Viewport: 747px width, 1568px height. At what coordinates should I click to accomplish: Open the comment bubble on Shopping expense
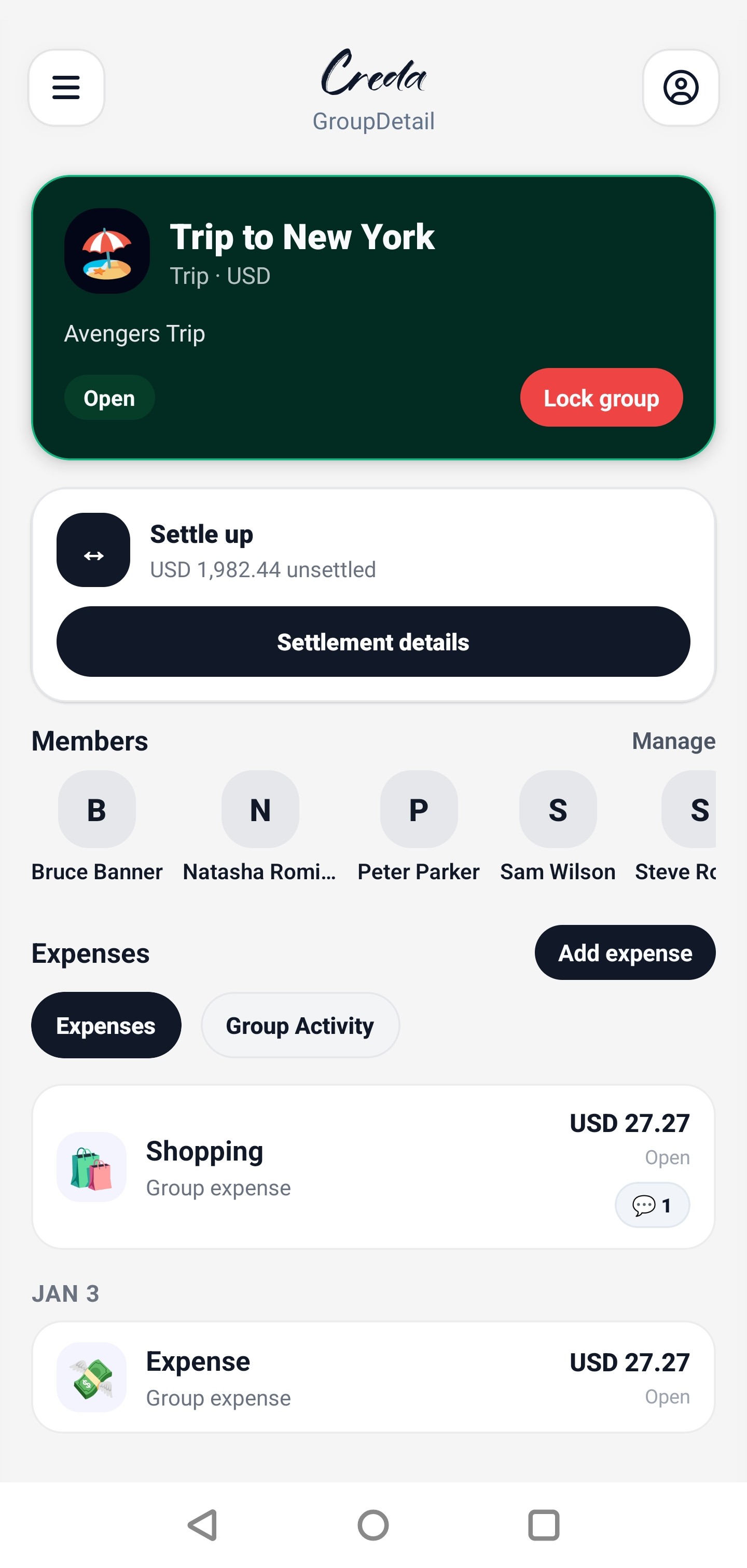(x=652, y=1205)
